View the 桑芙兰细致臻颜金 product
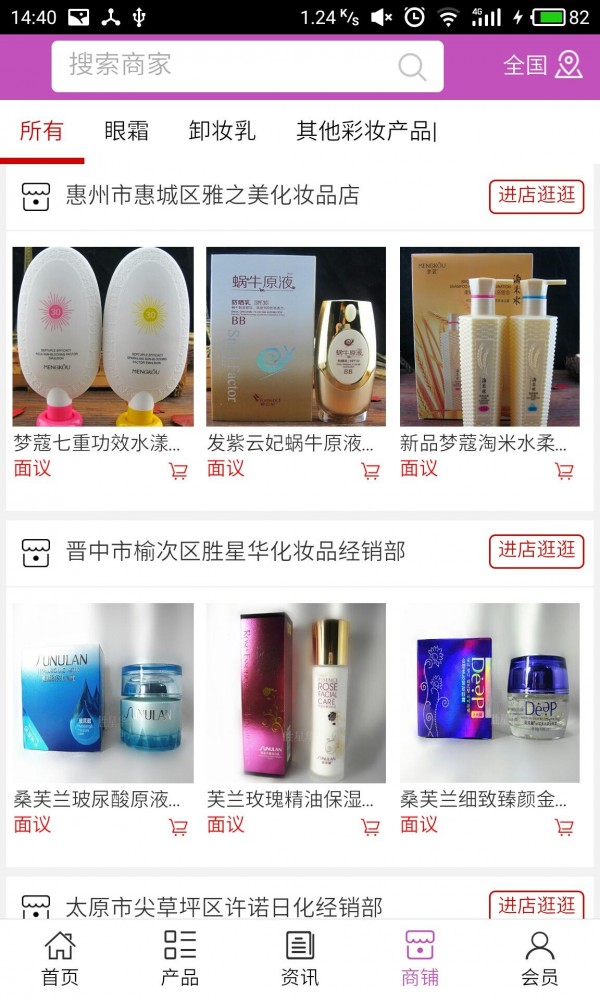This screenshot has height=1000, width=600. (489, 692)
